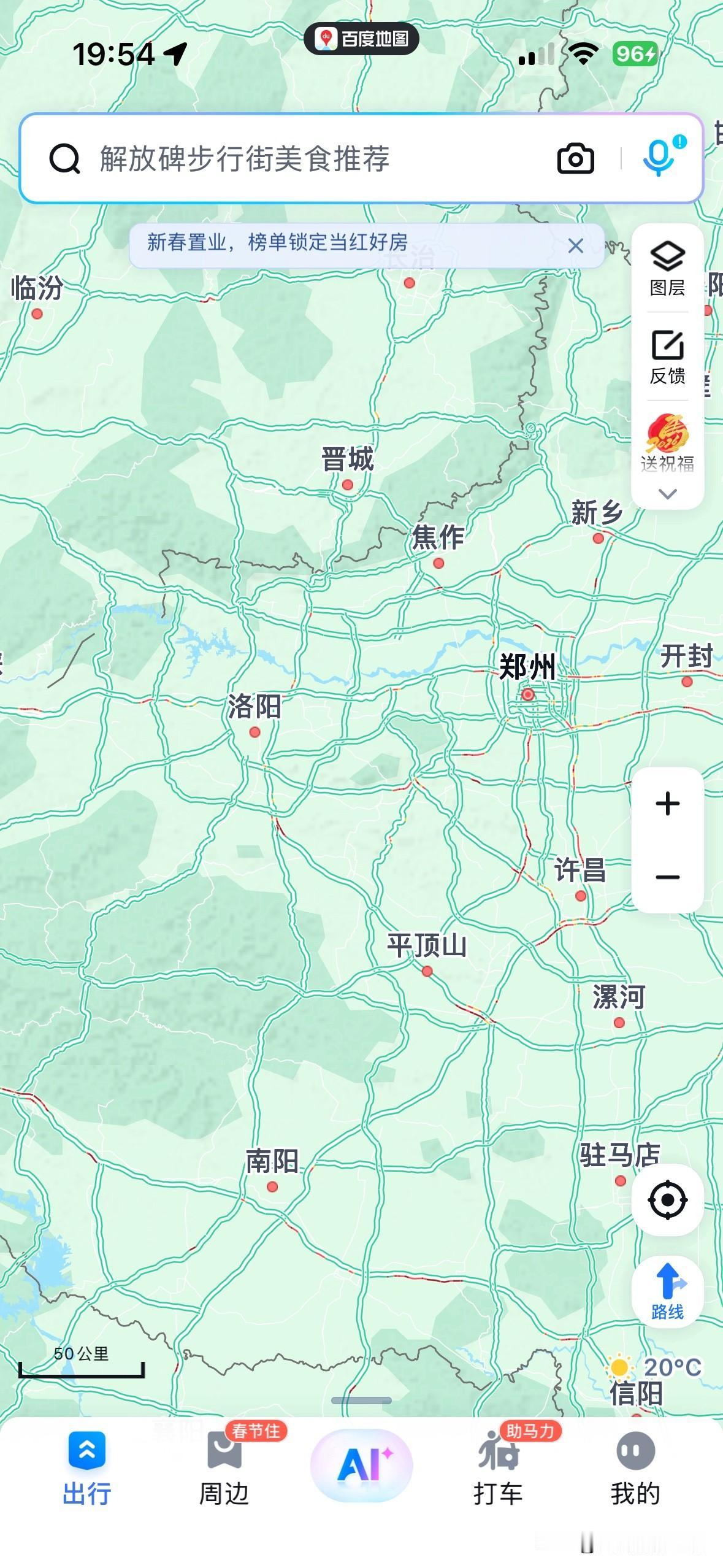Image resolution: width=723 pixels, height=1568 pixels.
Task: Dismiss the 新春置业 banner
Action: tap(575, 246)
